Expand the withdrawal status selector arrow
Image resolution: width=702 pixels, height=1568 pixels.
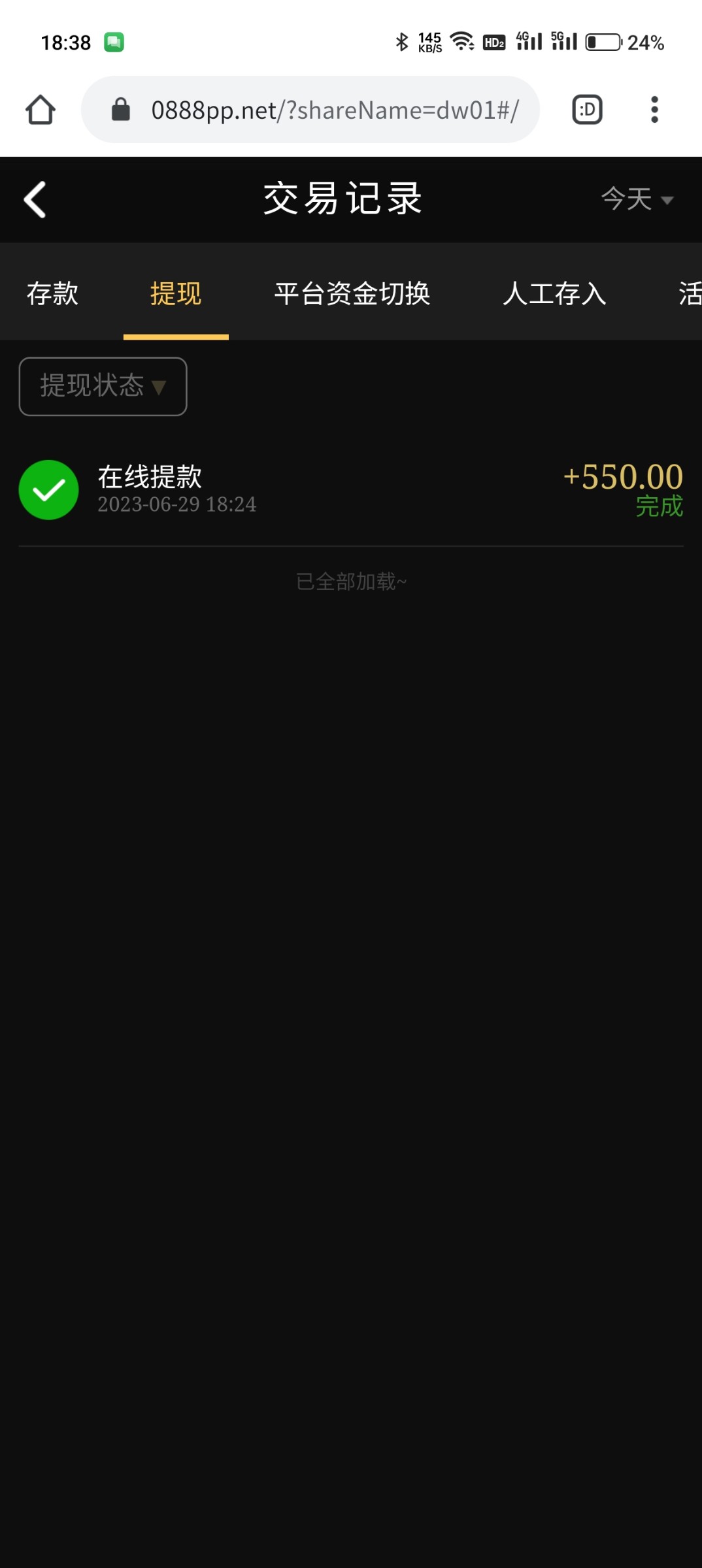159,387
